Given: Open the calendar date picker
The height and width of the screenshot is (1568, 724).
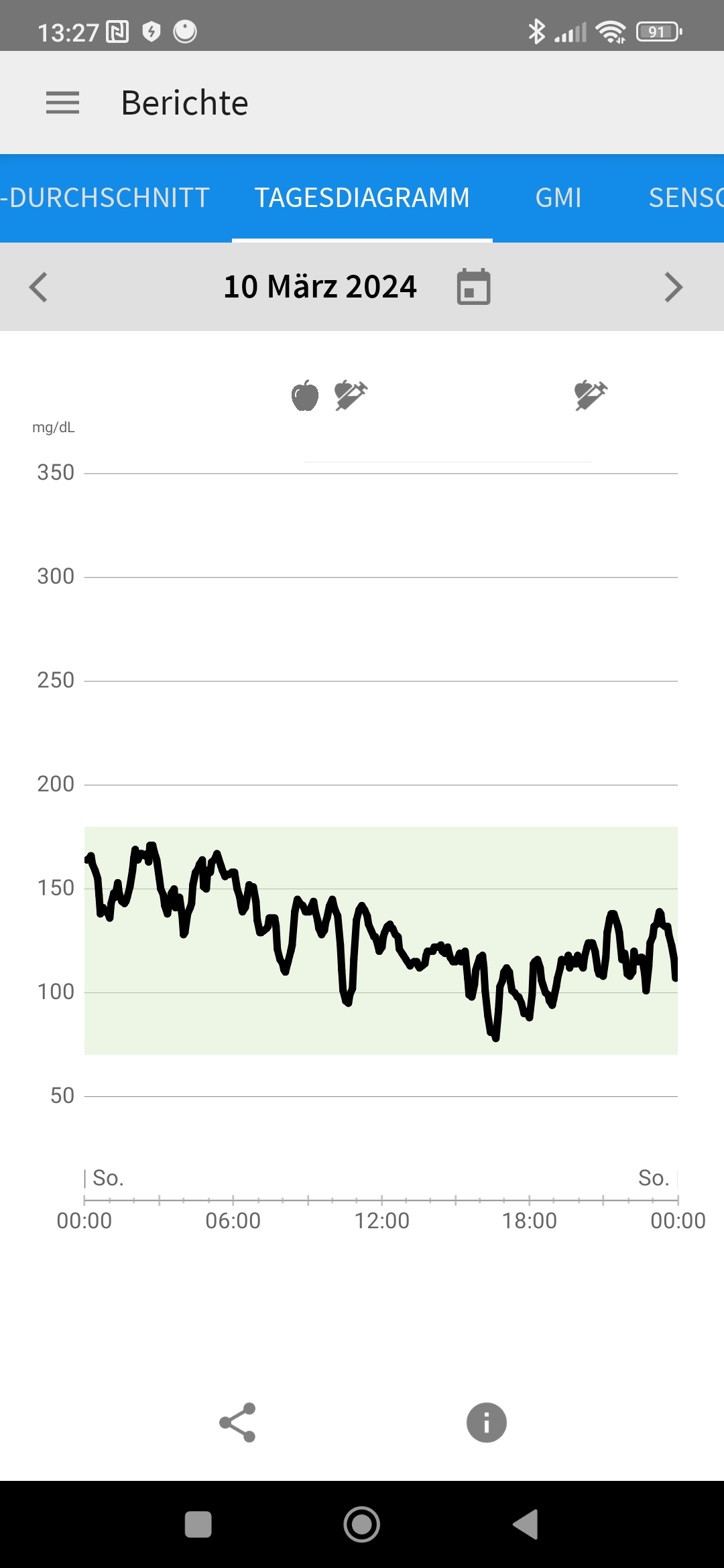Looking at the screenshot, I should pyautogui.click(x=473, y=287).
